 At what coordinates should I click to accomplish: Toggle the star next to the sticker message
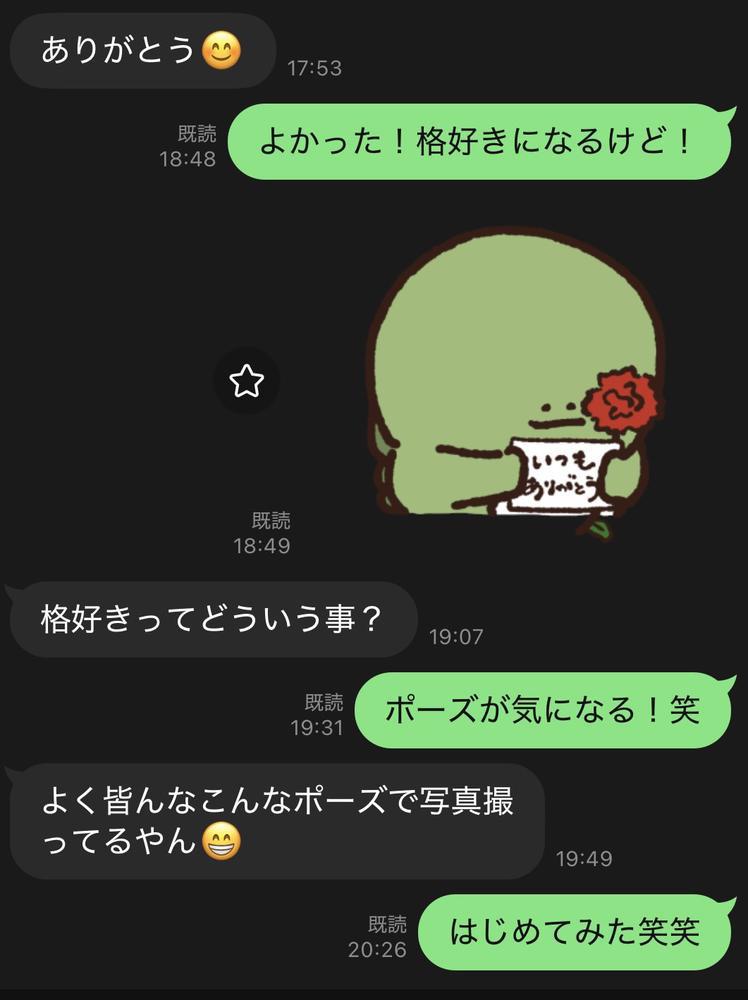[x=246, y=381]
